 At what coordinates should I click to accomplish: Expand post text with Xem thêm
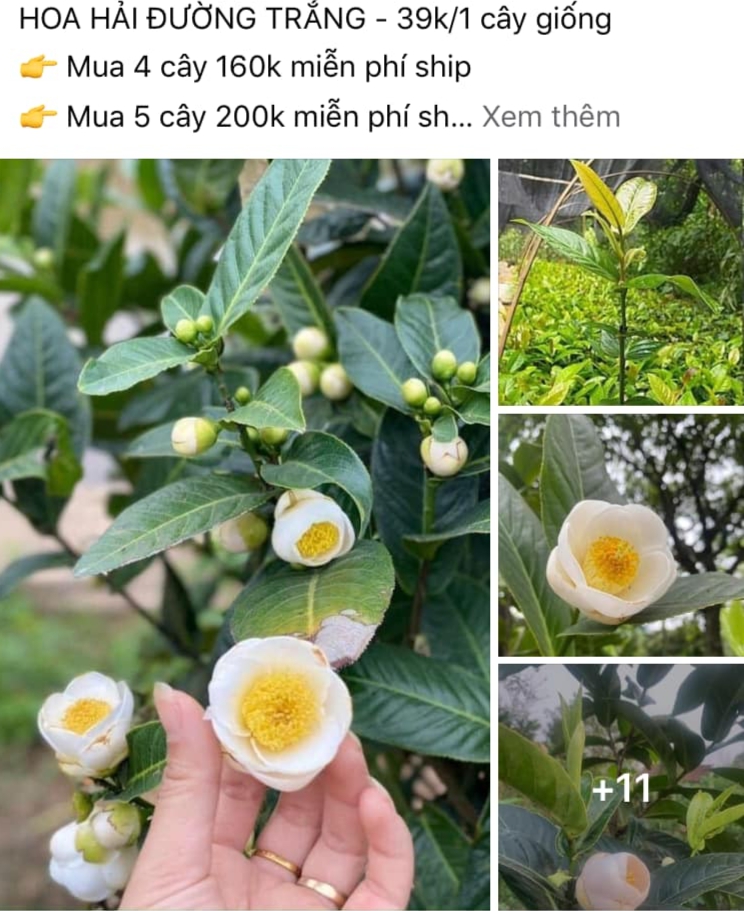(551, 117)
